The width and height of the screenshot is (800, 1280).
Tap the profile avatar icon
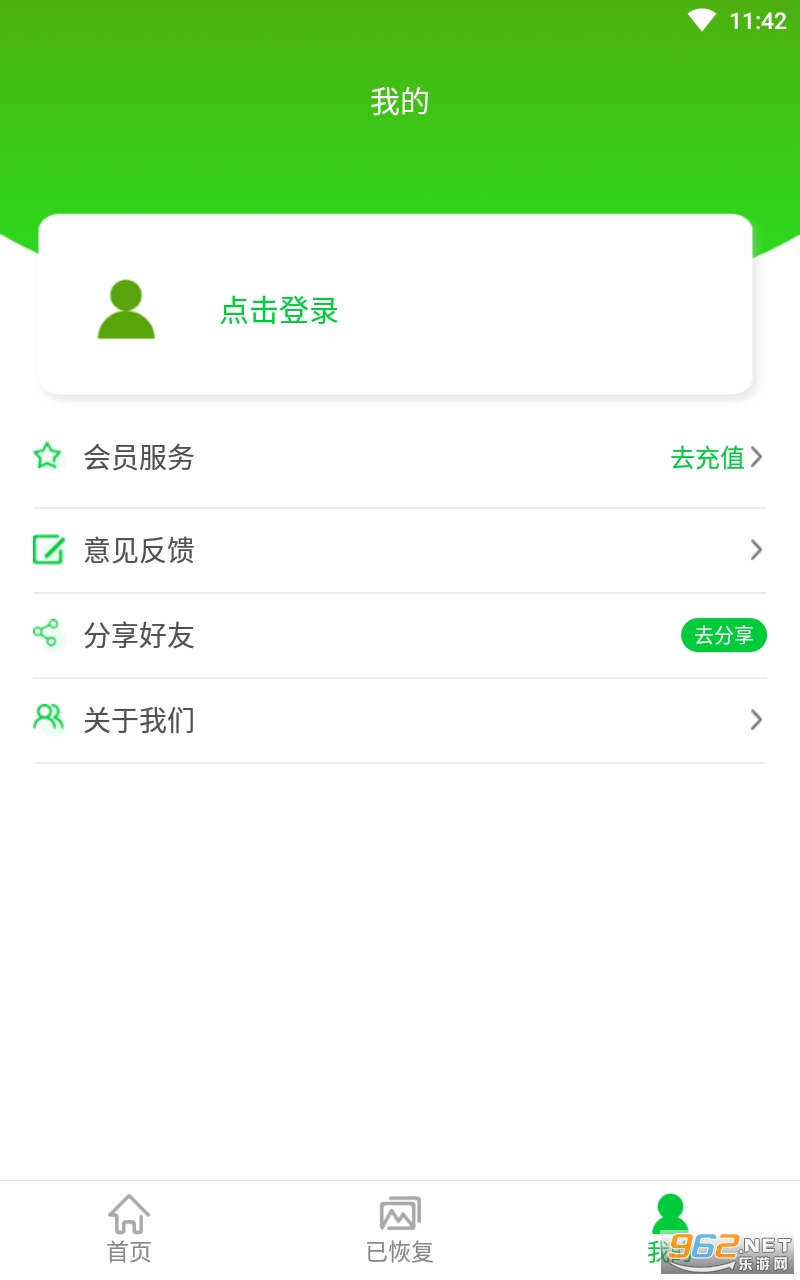click(x=126, y=310)
